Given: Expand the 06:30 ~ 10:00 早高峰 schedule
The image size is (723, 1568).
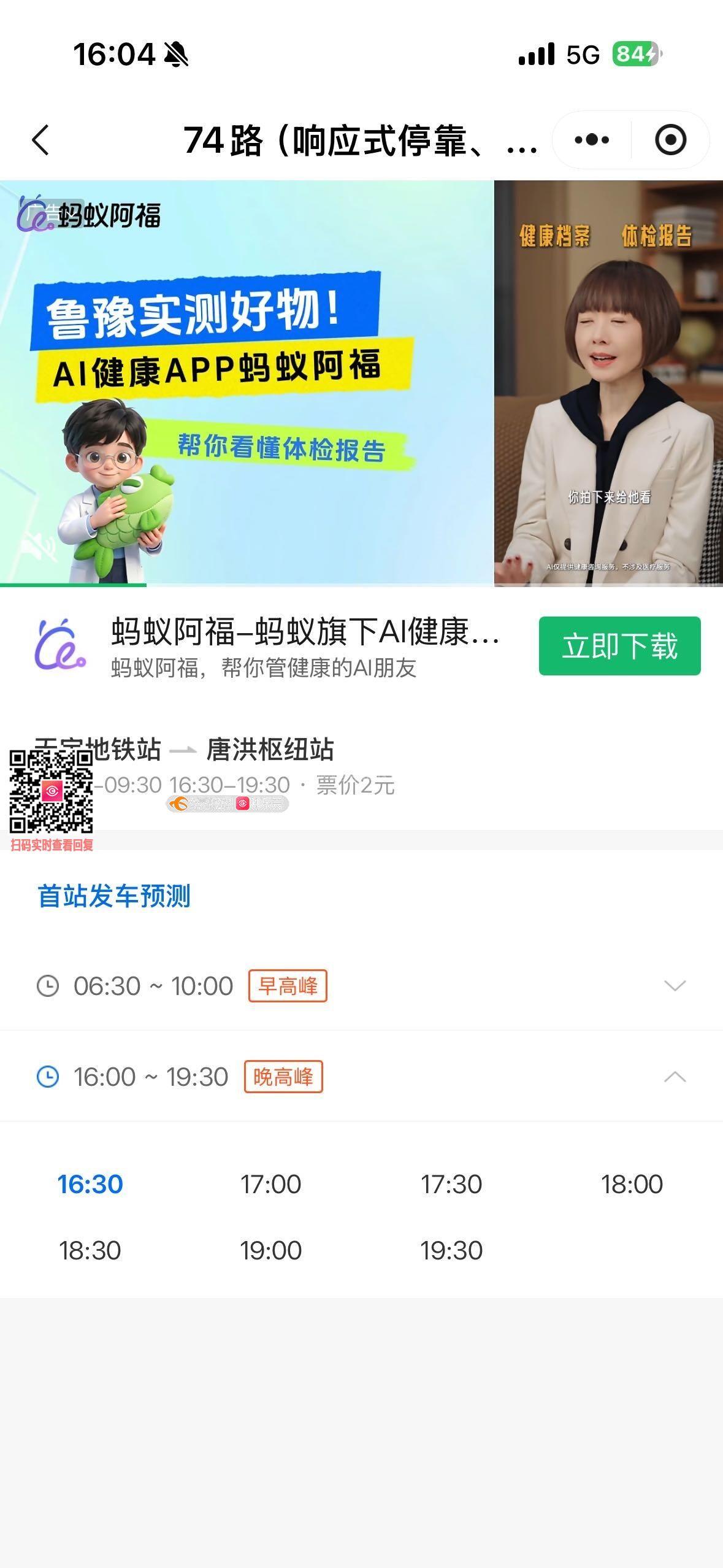Looking at the screenshot, I should click(675, 986).
